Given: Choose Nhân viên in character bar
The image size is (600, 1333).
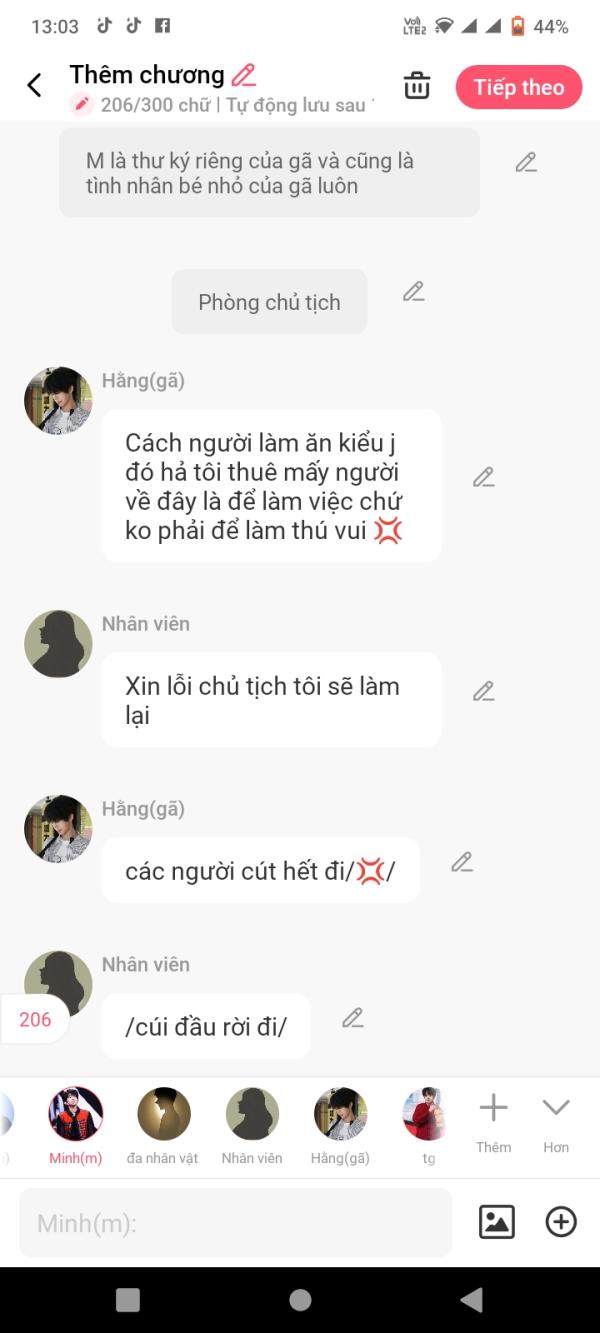Looking at the screenshot, I should [252, 1126].
